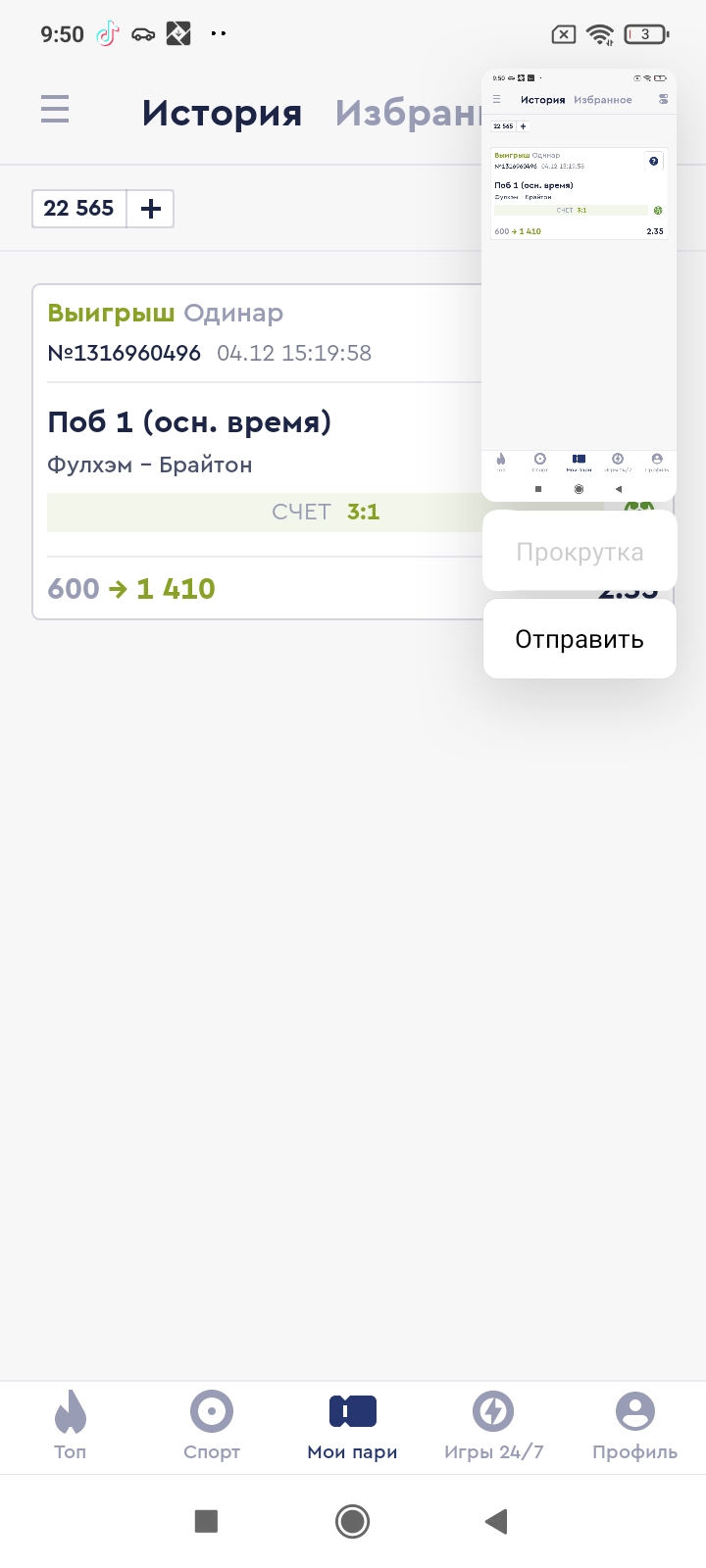Image resolution: width=706 pixels, height=1568 pixels.
Task: Switch to the Избранное tab
Action: 409,114
